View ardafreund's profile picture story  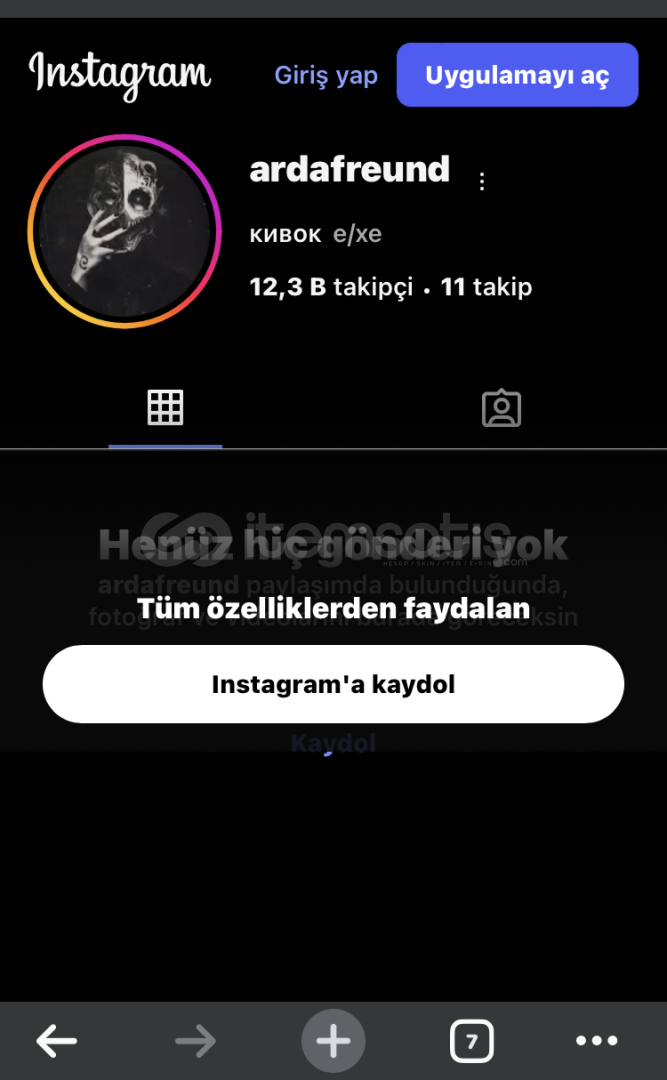tap(124, 231)
